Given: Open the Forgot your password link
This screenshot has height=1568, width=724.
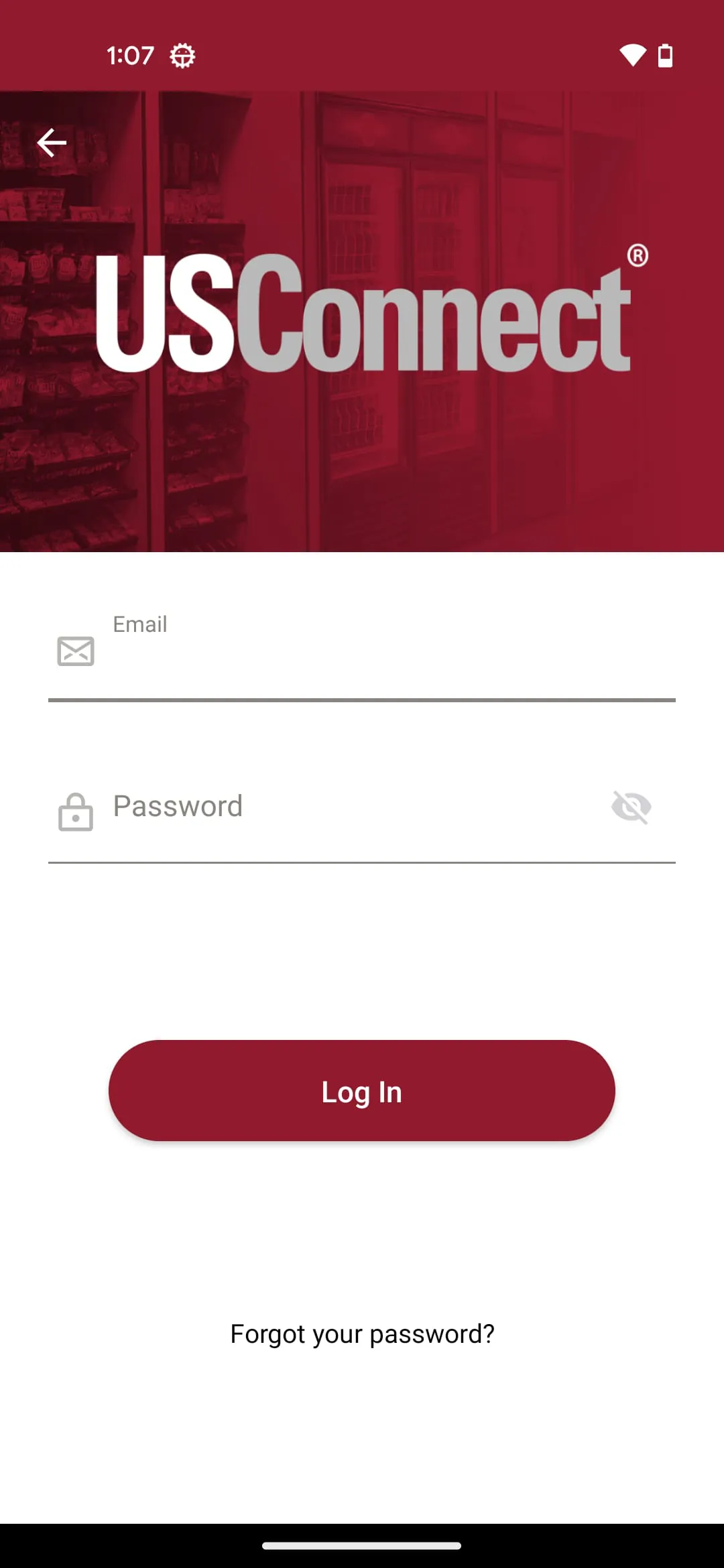Looking at the screenshot, I should 362,1333.
